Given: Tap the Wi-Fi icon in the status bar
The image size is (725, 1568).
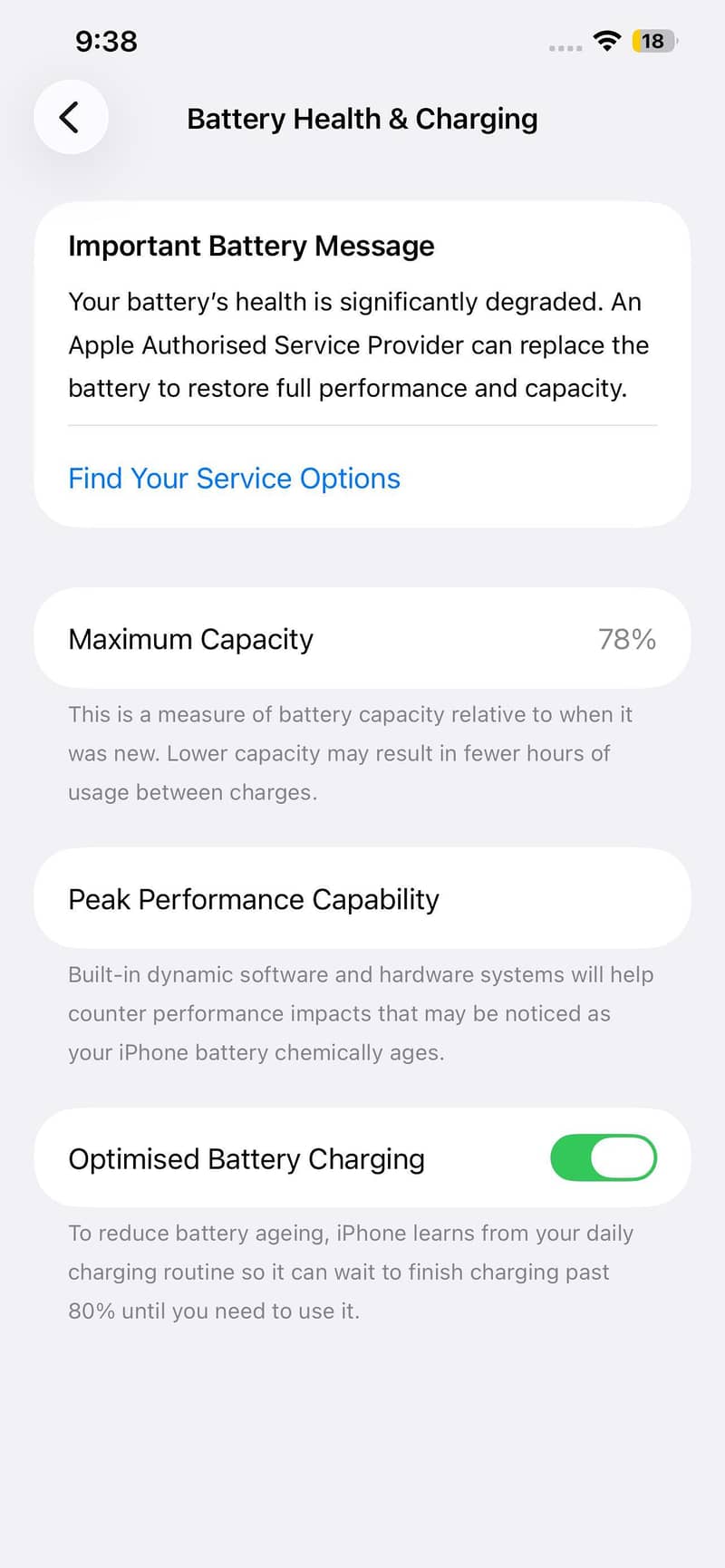Looking at the screenshot, I should [x=606, y=41].
